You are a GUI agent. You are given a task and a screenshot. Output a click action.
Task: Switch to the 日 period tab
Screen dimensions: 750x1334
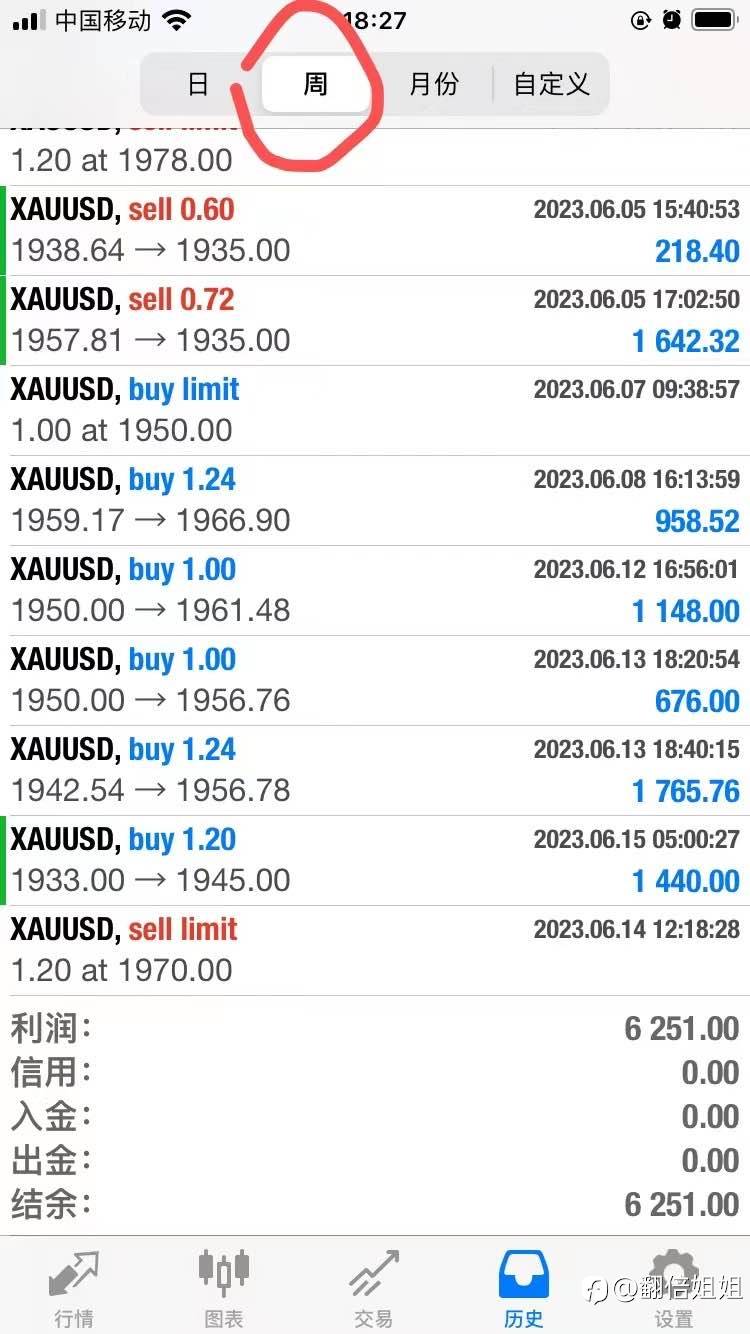198,84
